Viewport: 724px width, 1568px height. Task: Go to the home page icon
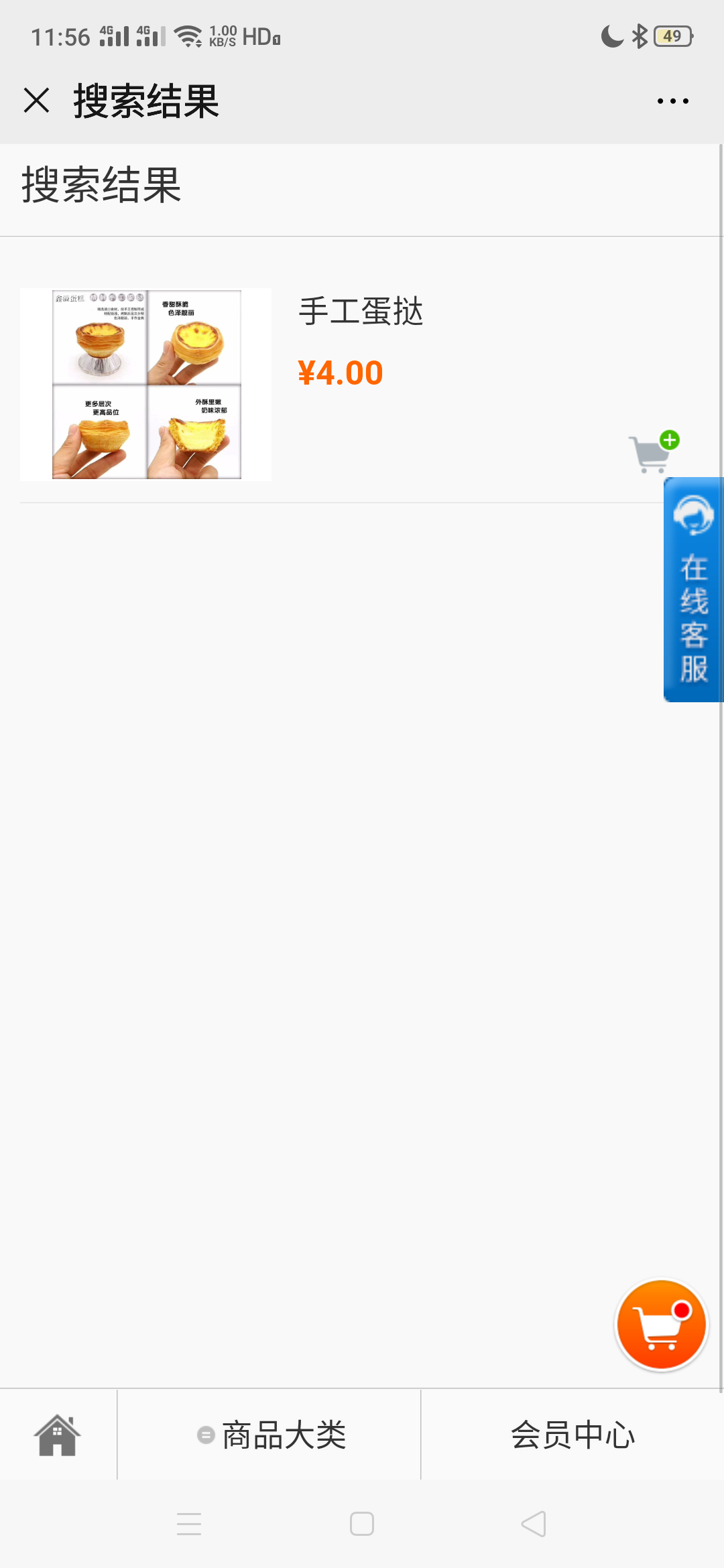[x=58, y=1435]
